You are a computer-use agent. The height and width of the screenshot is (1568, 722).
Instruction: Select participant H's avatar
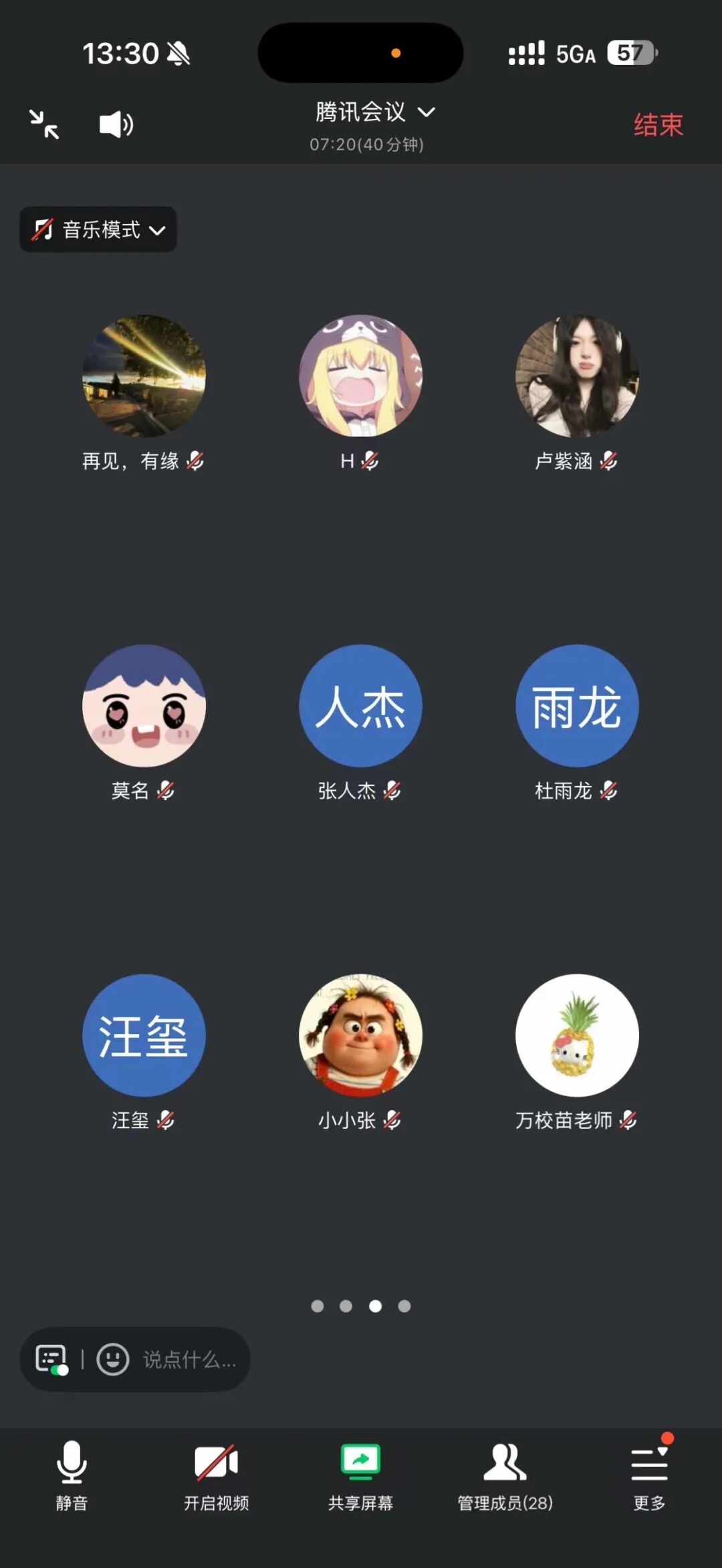360,376
